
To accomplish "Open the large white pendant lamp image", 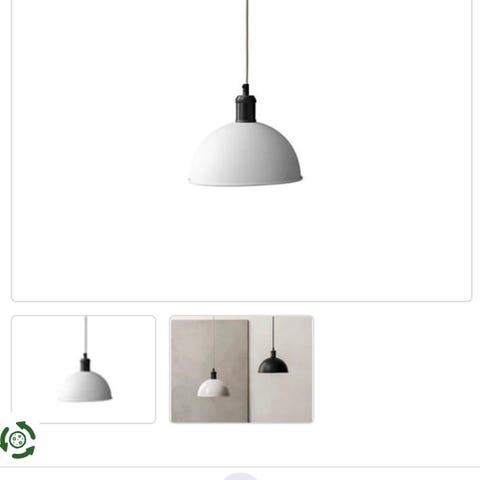I will click(x=242, y=150).
